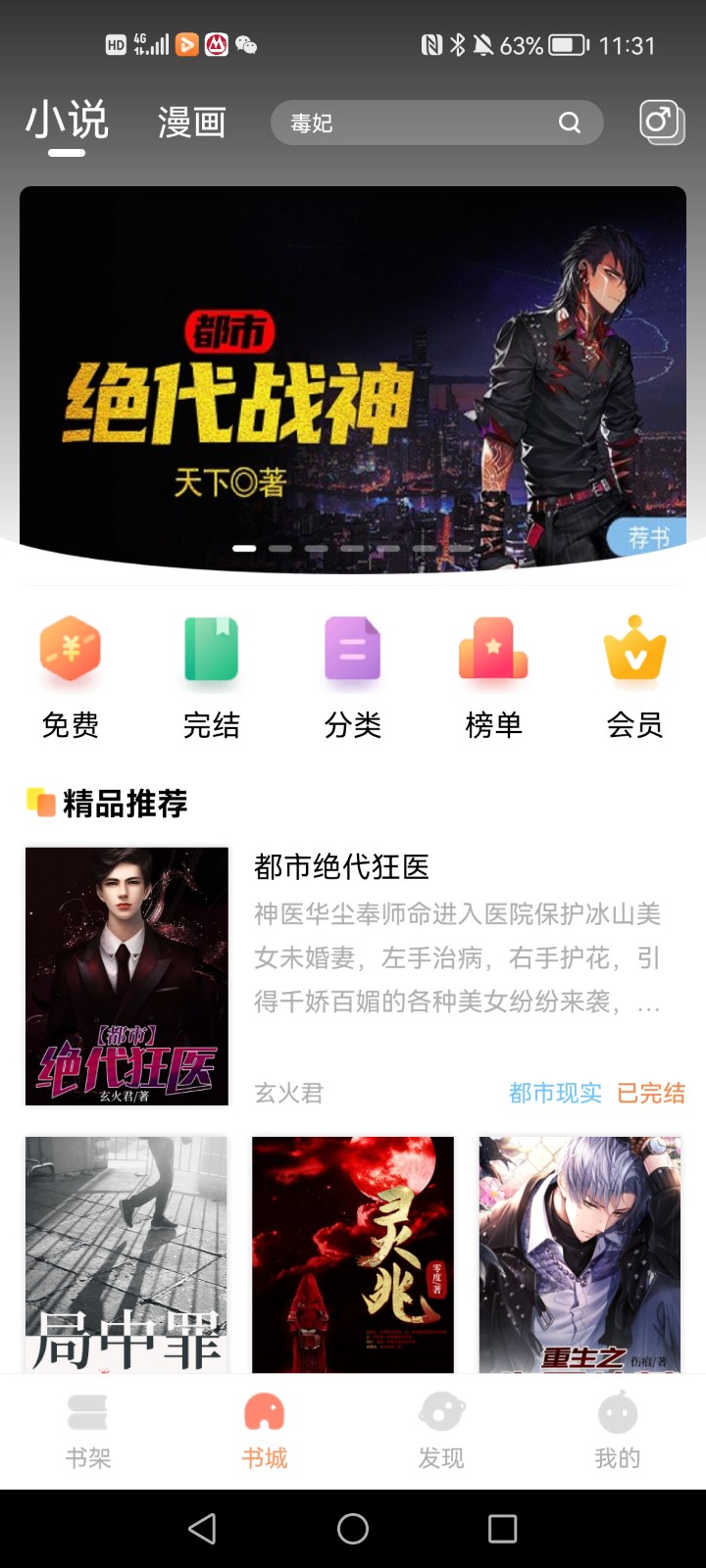Screen dimensions: 706x1568
Task: Switch to the 漫画 tab
Action: coord(192,122)
